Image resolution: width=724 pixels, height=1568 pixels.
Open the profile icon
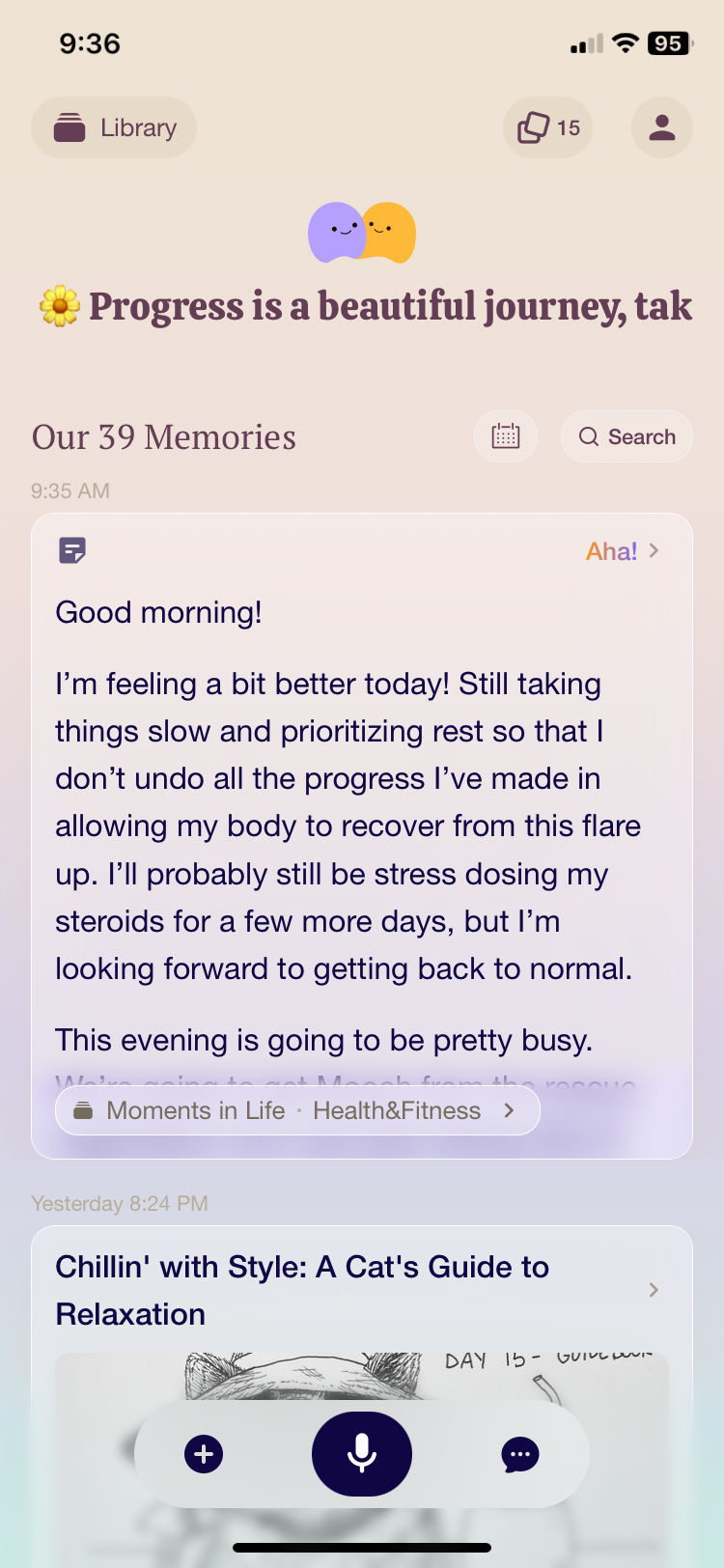tap(661, 127)
